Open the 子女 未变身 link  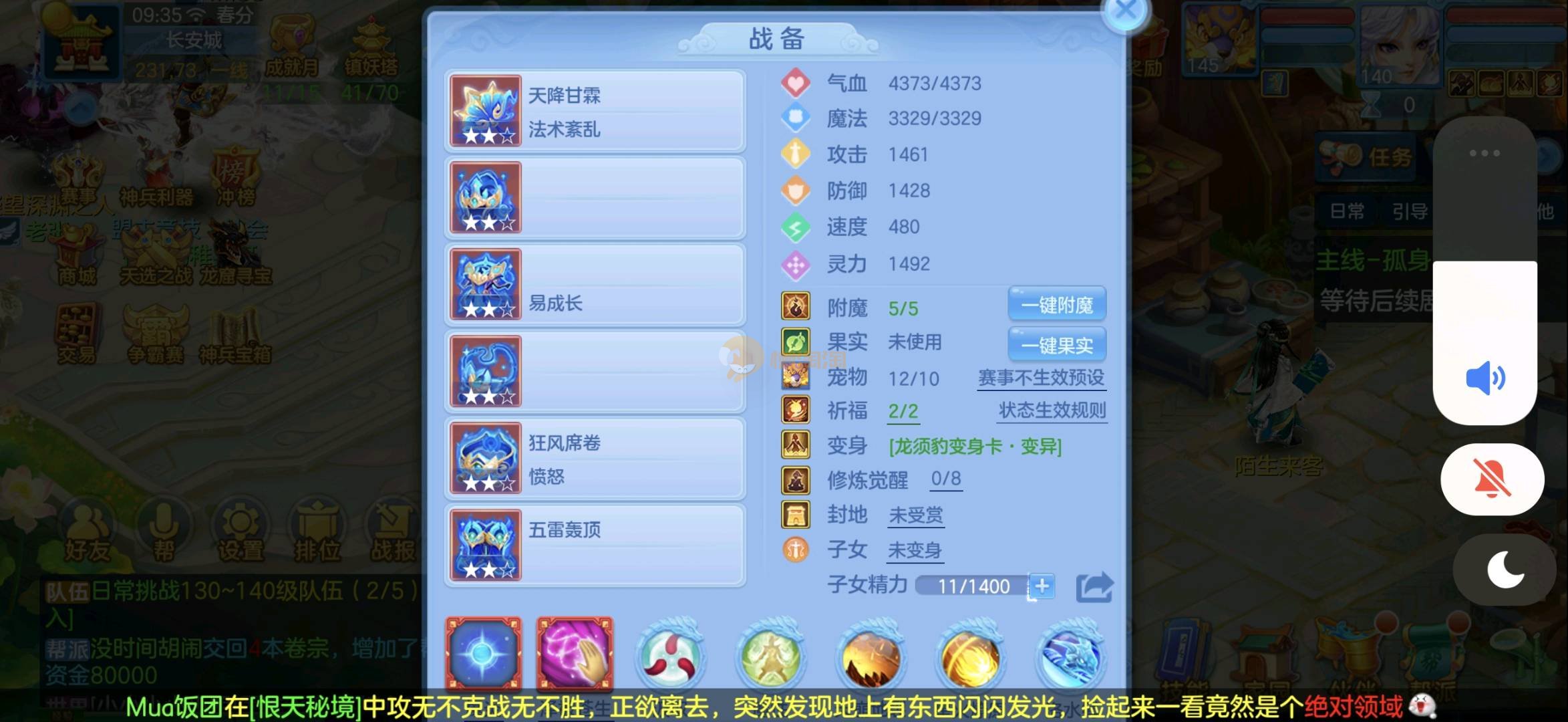(915, 550)
